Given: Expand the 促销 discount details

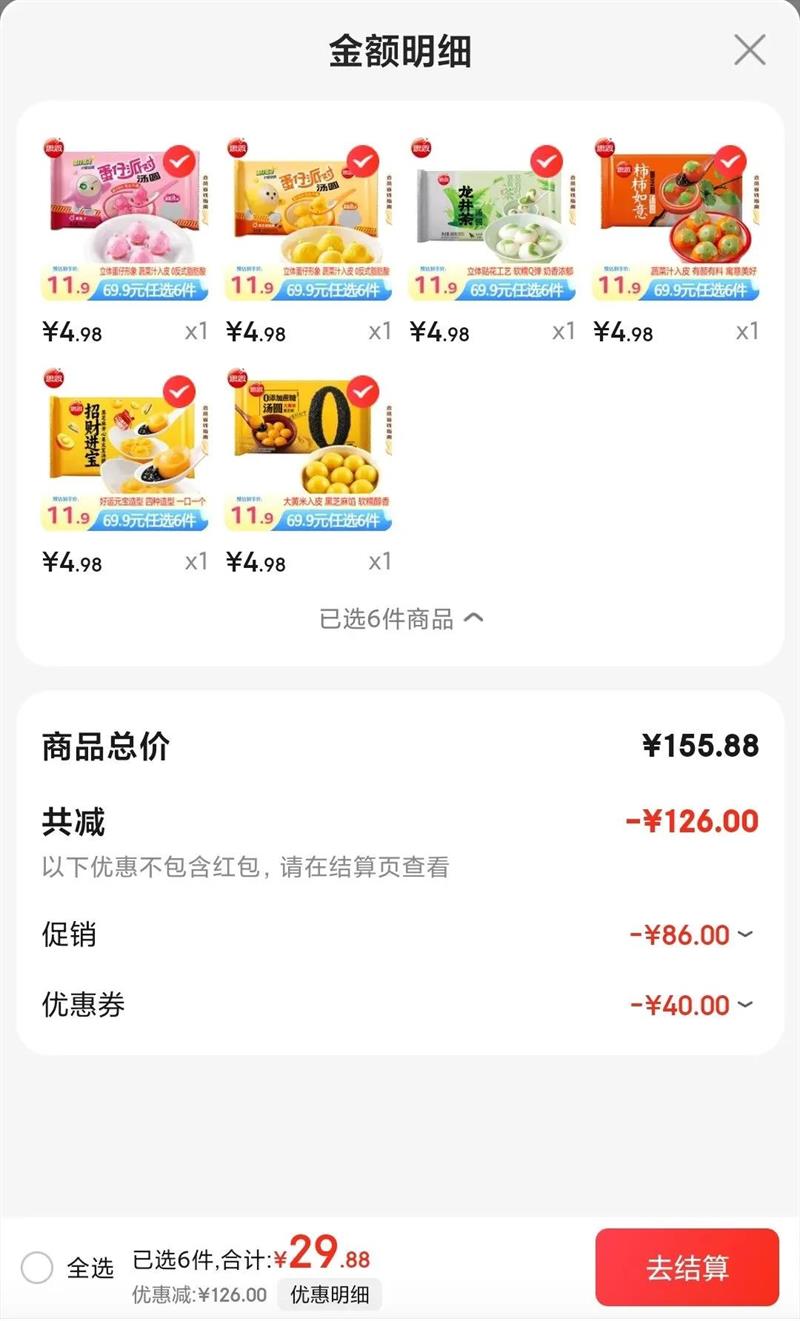Looking at the screenshot, I should [x=745, y=935].
